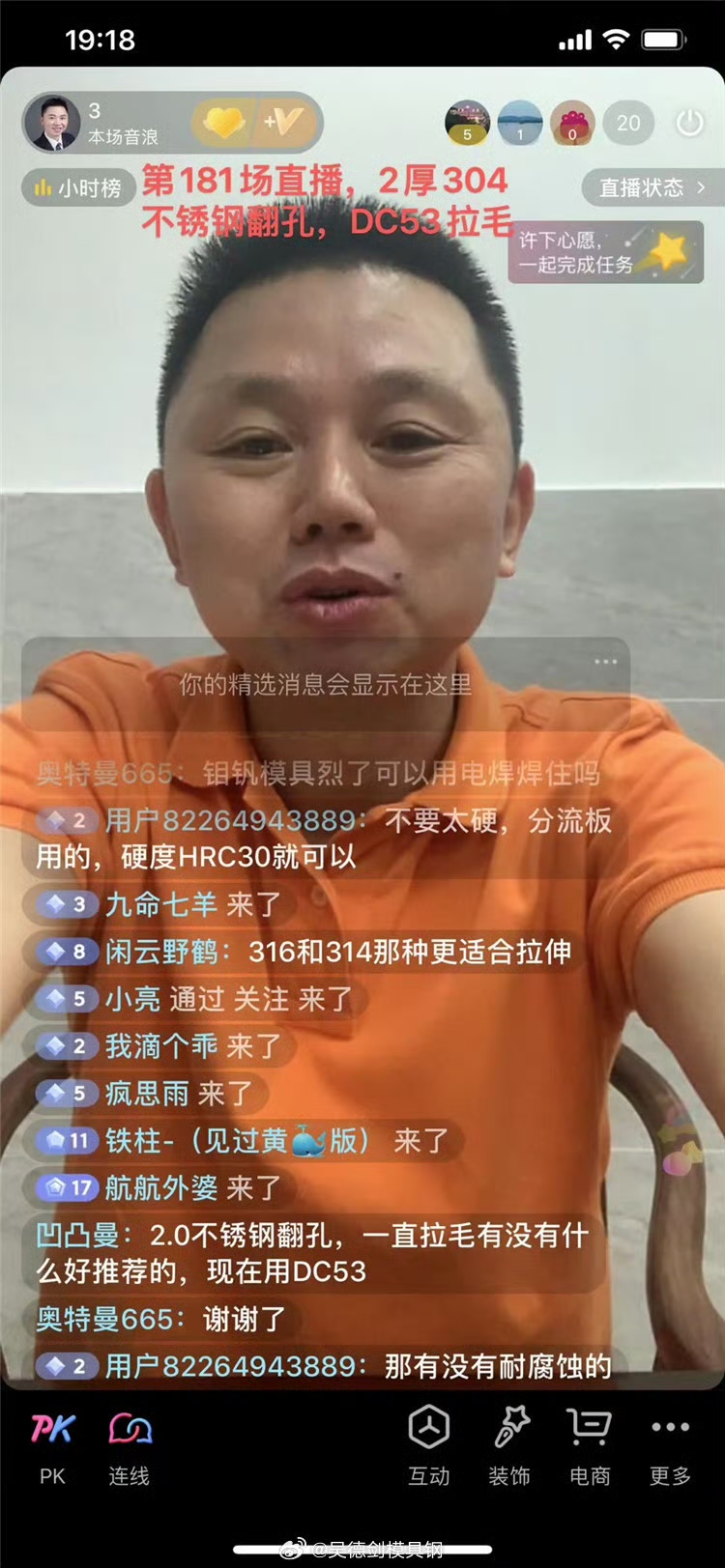This screenshot has width=725, height=1568.
Task: Open 装饰 decoration effects
Action: (x=509, y=1445)
